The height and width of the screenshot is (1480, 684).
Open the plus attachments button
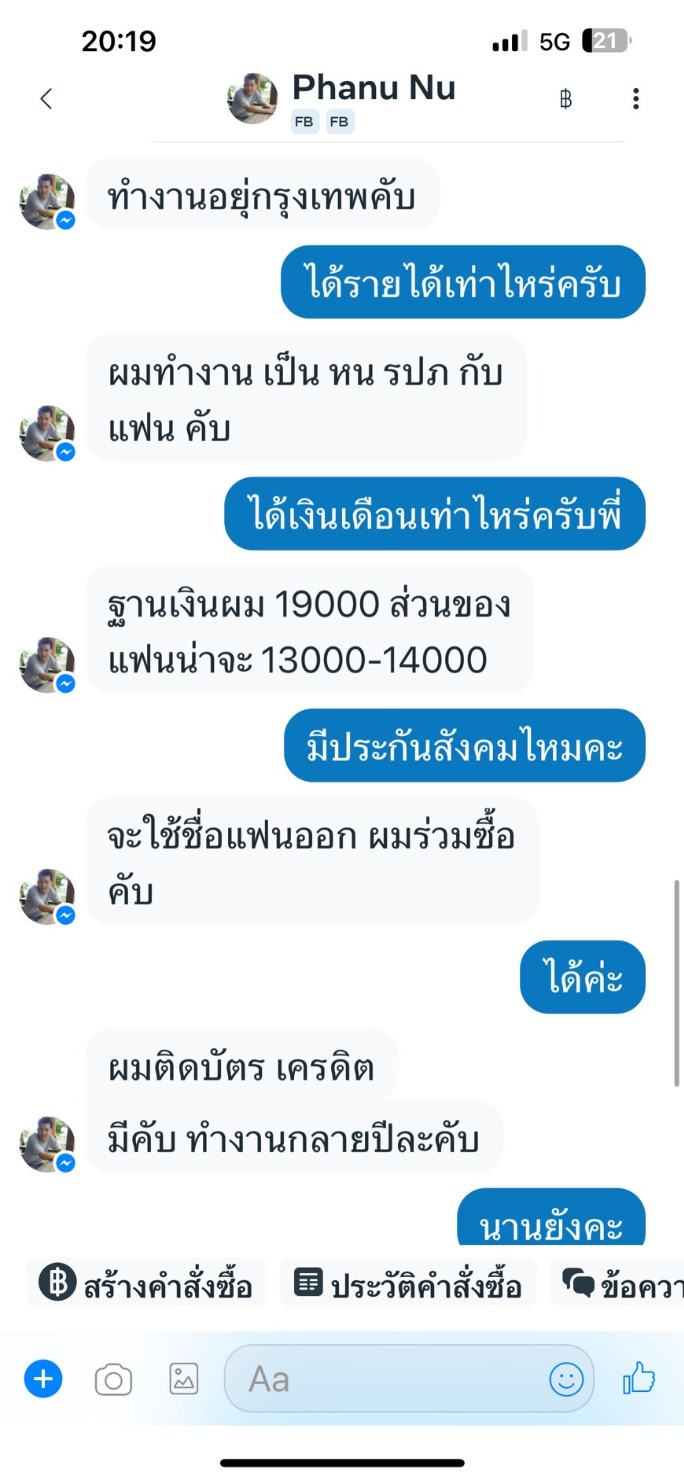(x=43, y=1380)
